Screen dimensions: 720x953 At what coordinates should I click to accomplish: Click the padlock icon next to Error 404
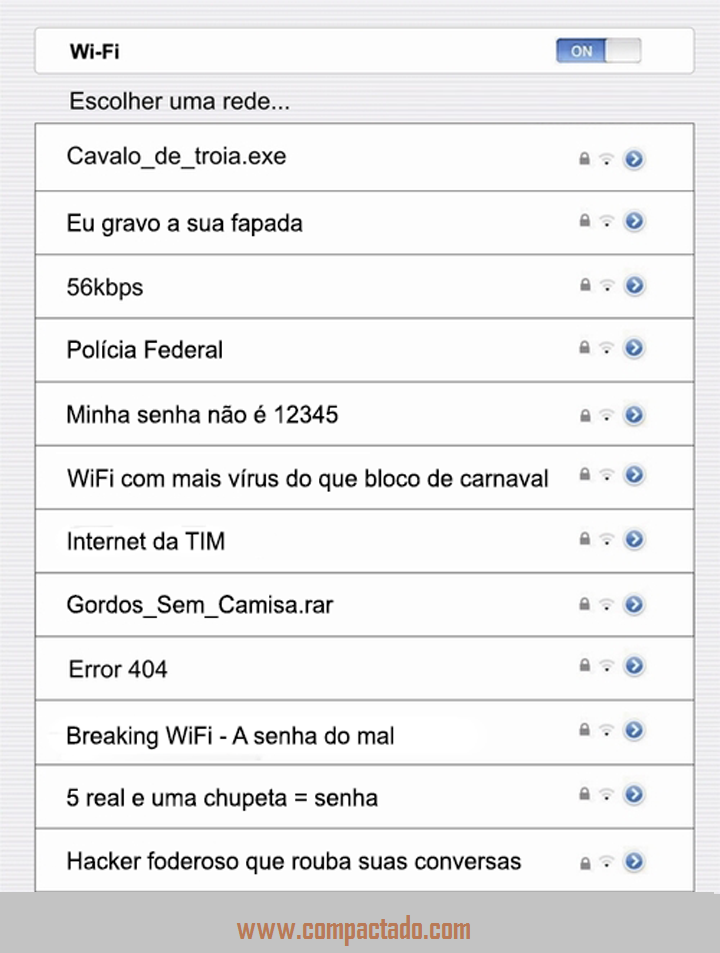pos(584,668)
